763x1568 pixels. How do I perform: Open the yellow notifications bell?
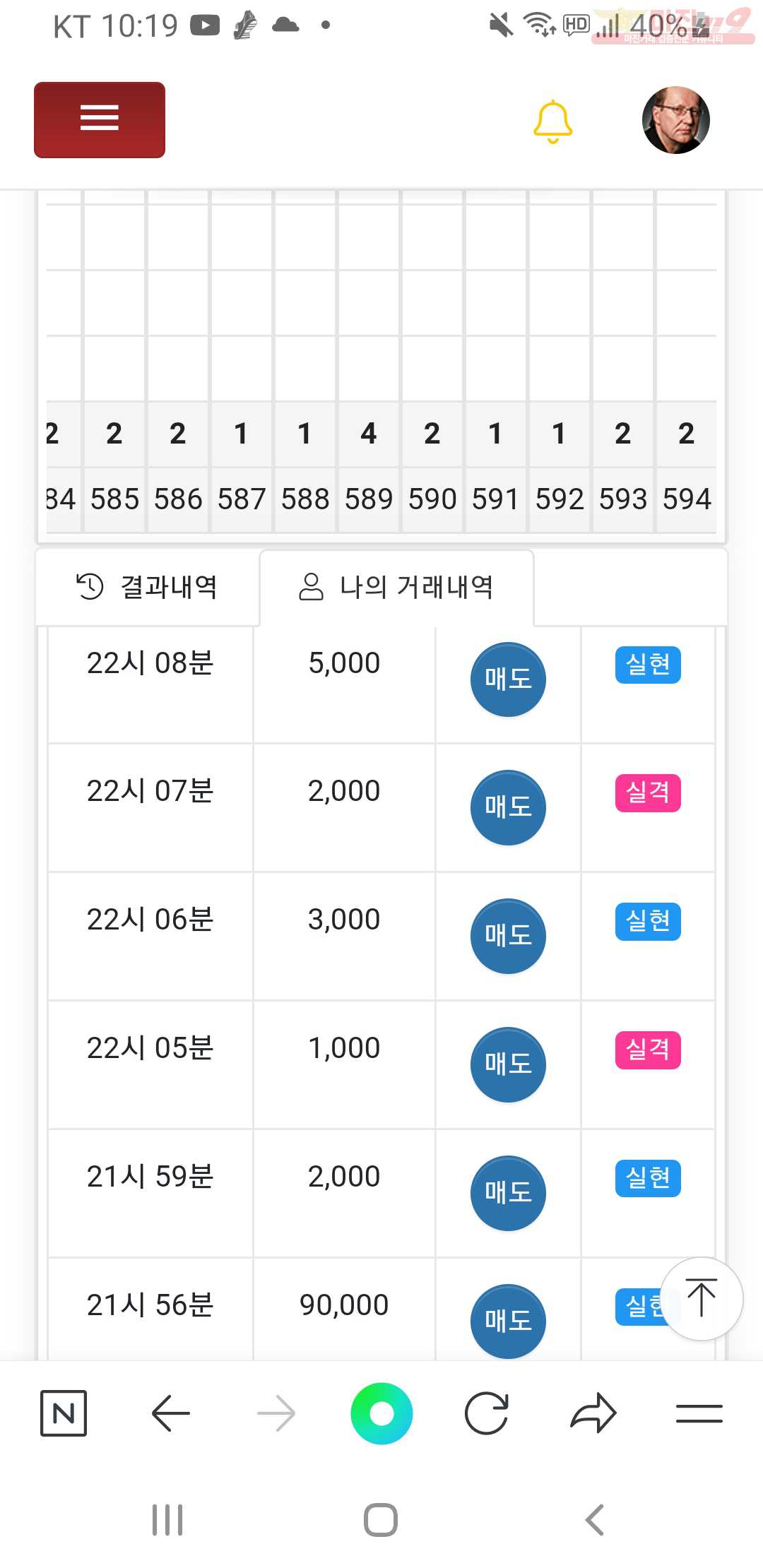(x=552, y=121)
